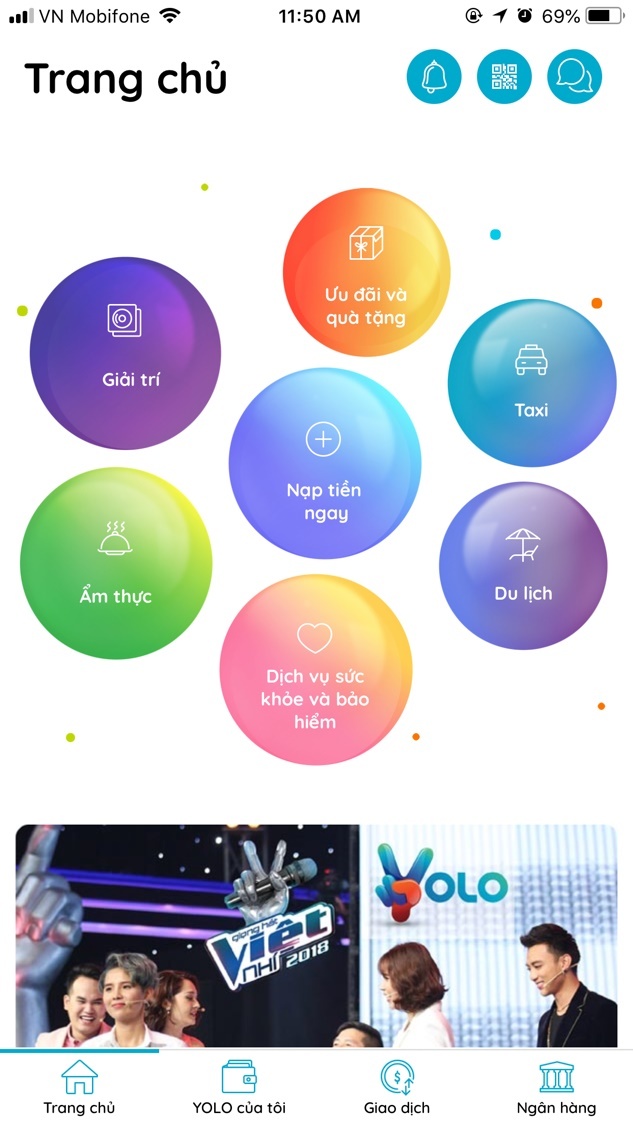The image size is (633, 1124).
Task: Open the Ẩm thực category
Action: pyautogui.click(x=116, y=563)
